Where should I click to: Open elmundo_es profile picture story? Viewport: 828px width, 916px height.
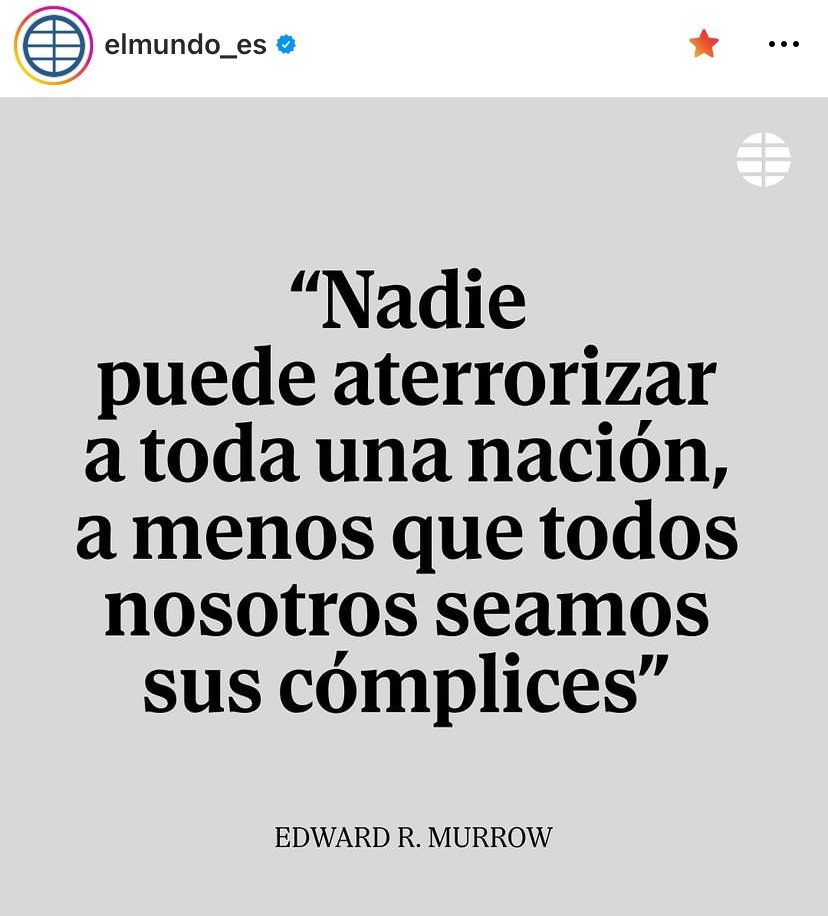52,45
